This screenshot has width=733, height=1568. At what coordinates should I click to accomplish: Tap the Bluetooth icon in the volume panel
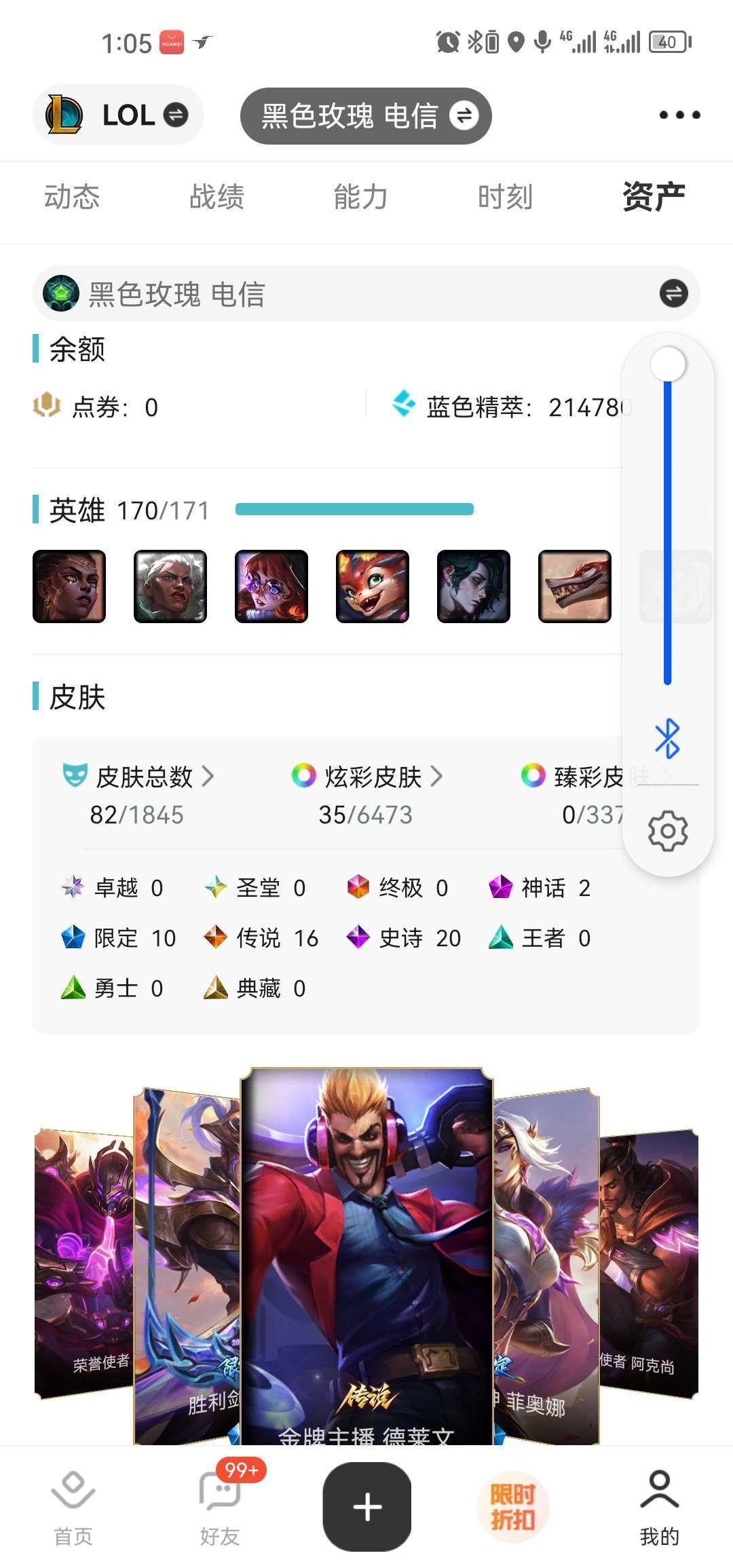pos(668,739)
